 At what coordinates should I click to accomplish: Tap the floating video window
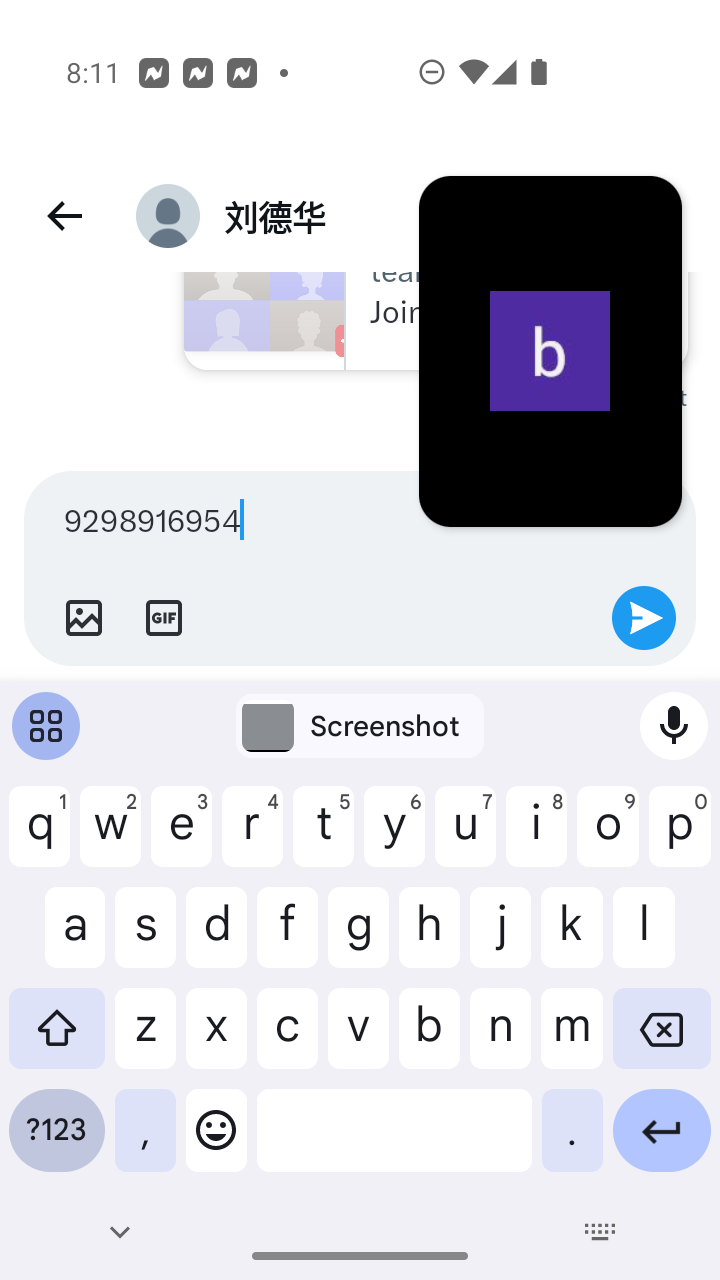[550, 351]
